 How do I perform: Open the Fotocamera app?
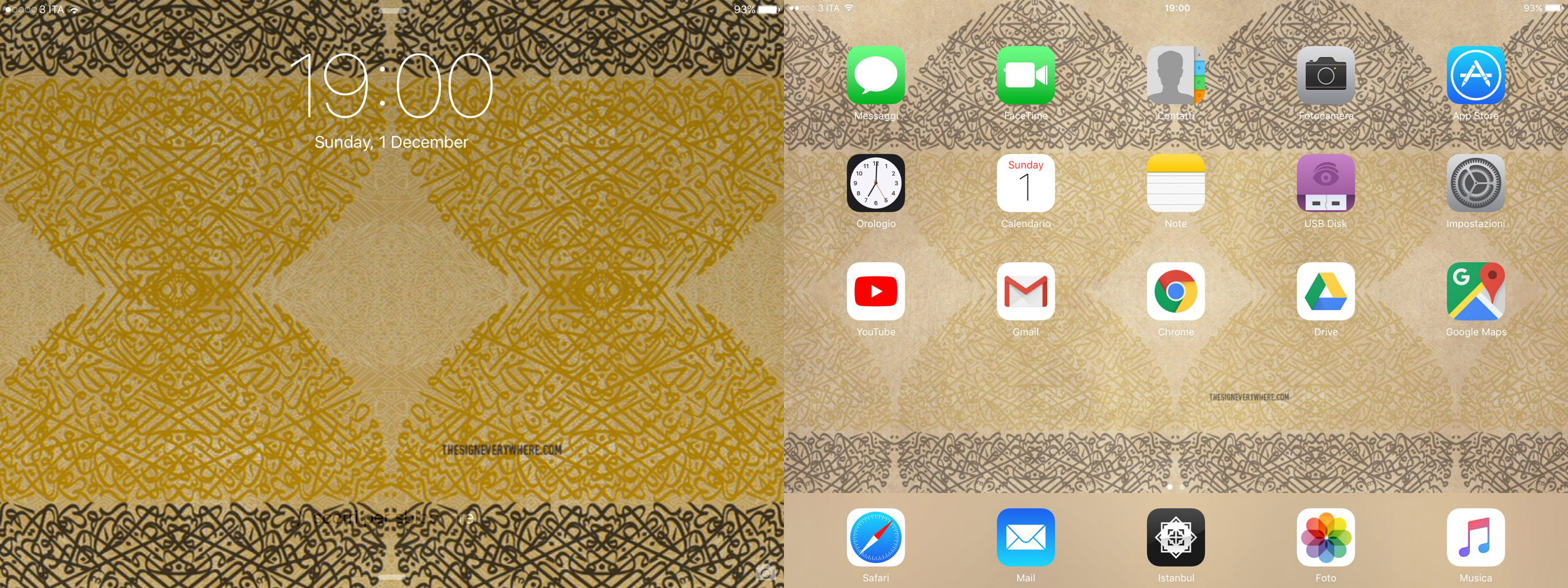(1325, 75)
